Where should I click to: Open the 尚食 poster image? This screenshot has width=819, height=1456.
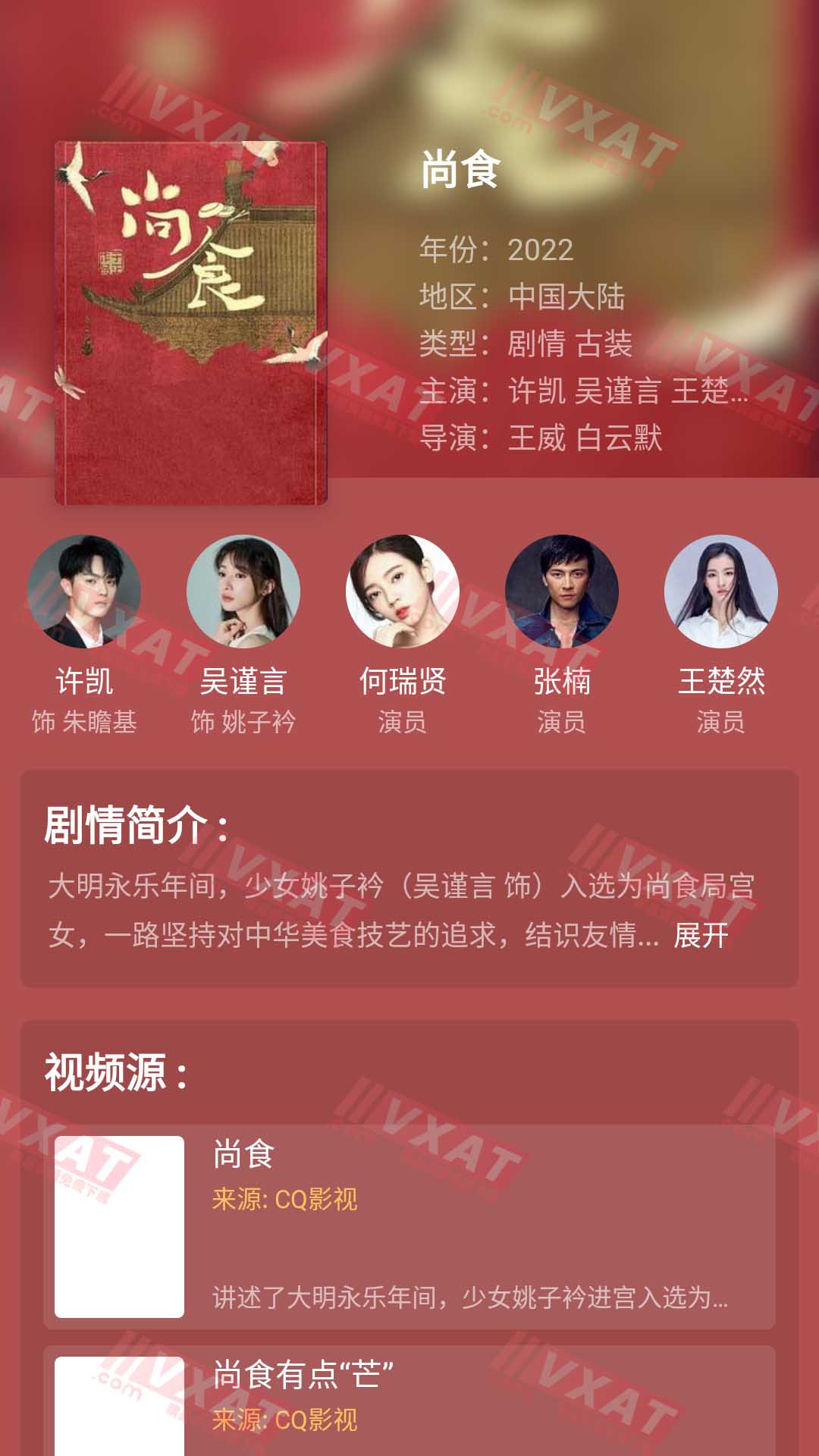click(191, 323)
